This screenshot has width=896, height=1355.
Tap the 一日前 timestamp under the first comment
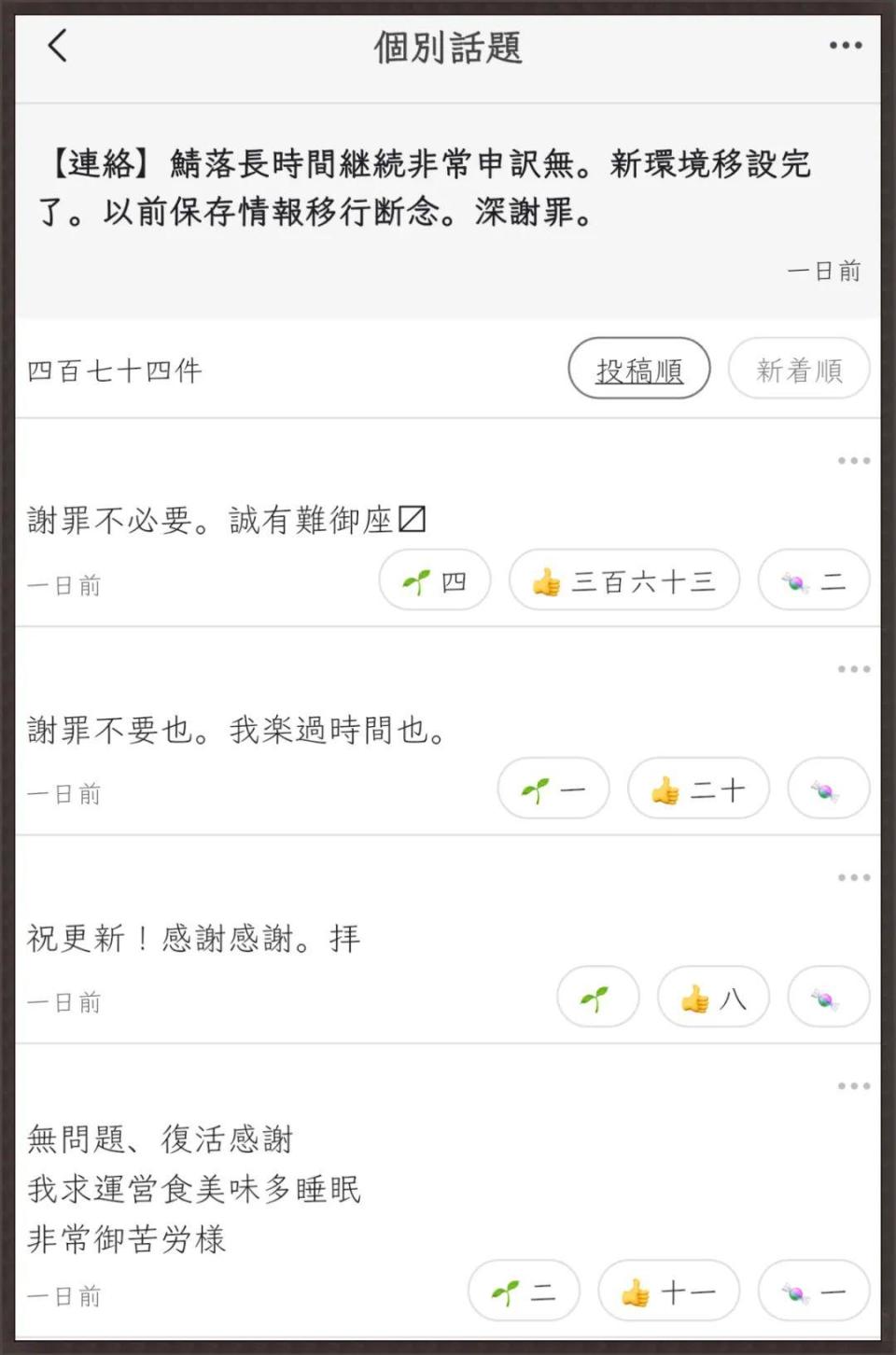[63, 585]
